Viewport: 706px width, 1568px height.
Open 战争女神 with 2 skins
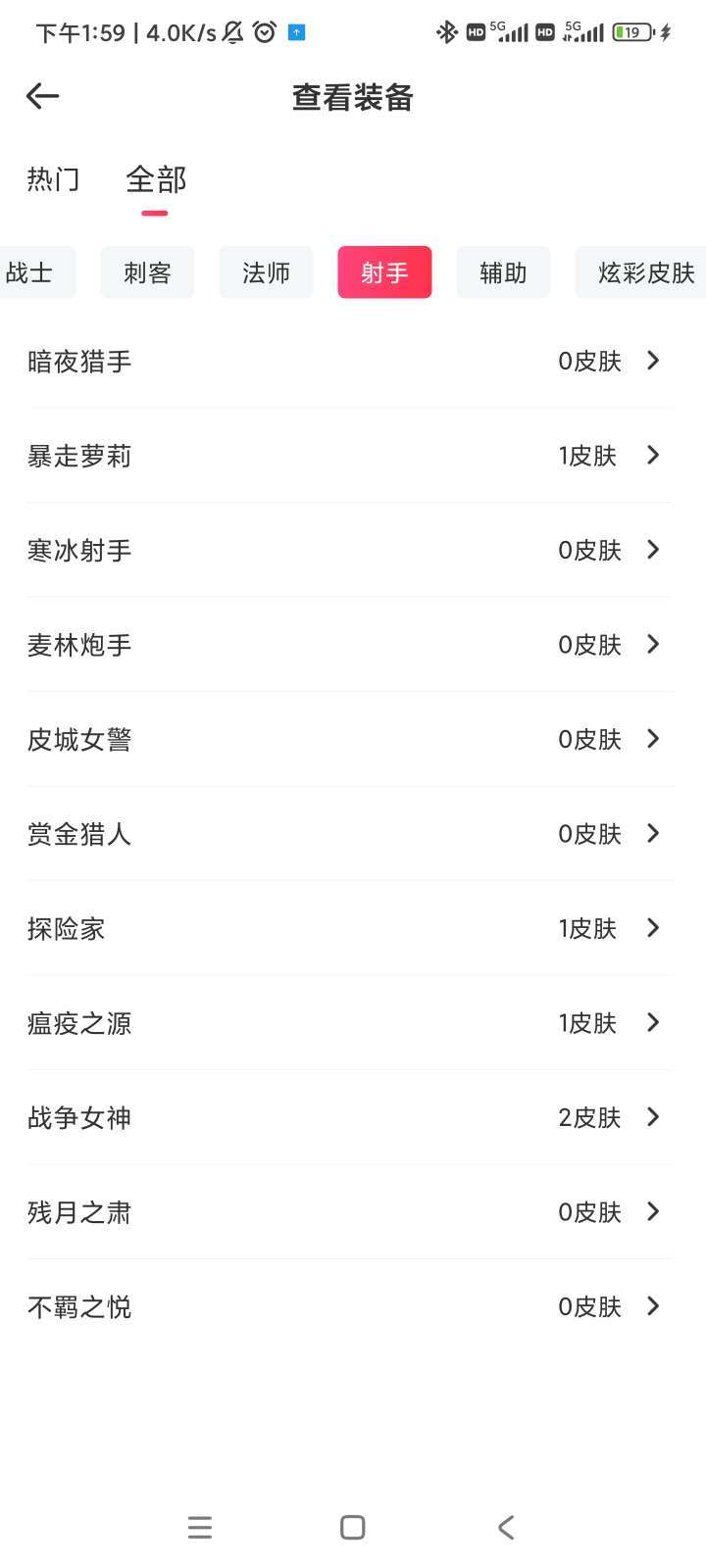pos(348,1118)
